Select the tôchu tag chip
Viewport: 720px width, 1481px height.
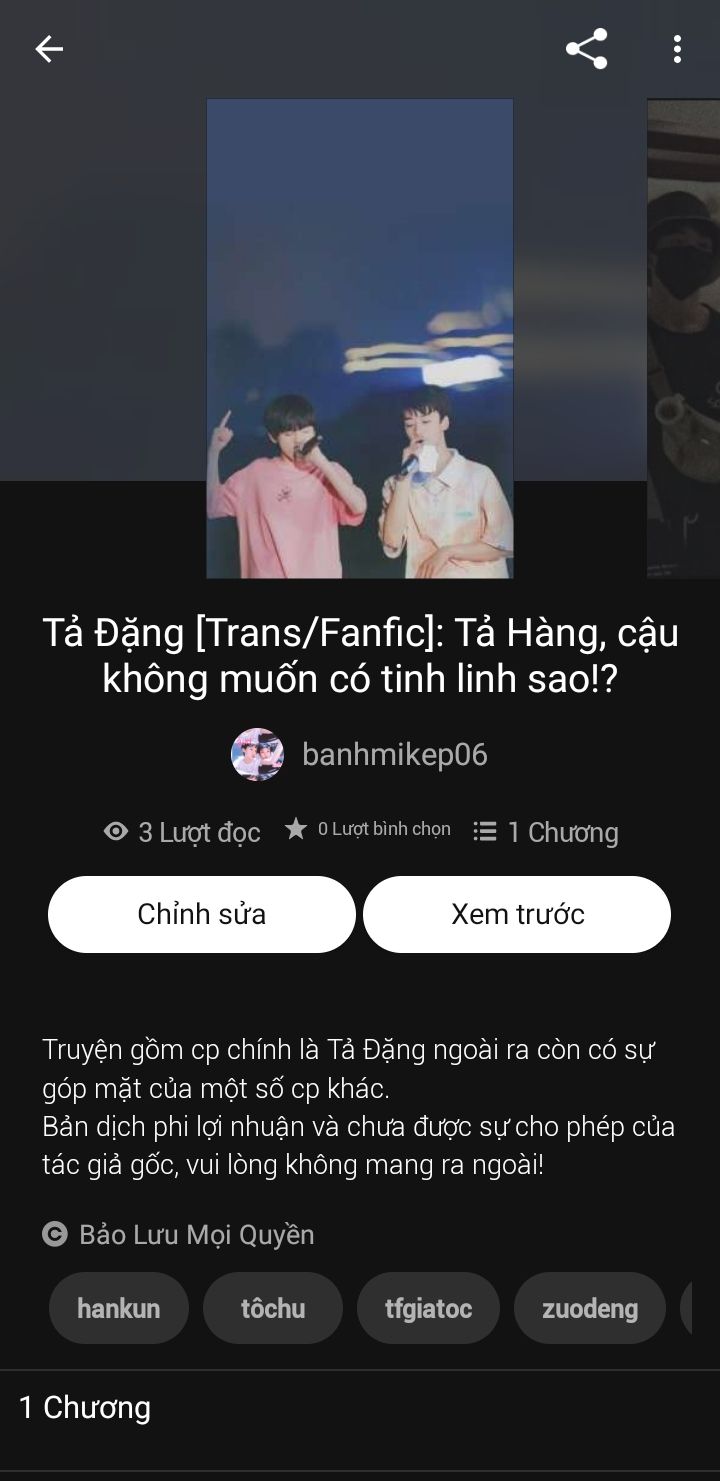click(x=273, y=1308)
